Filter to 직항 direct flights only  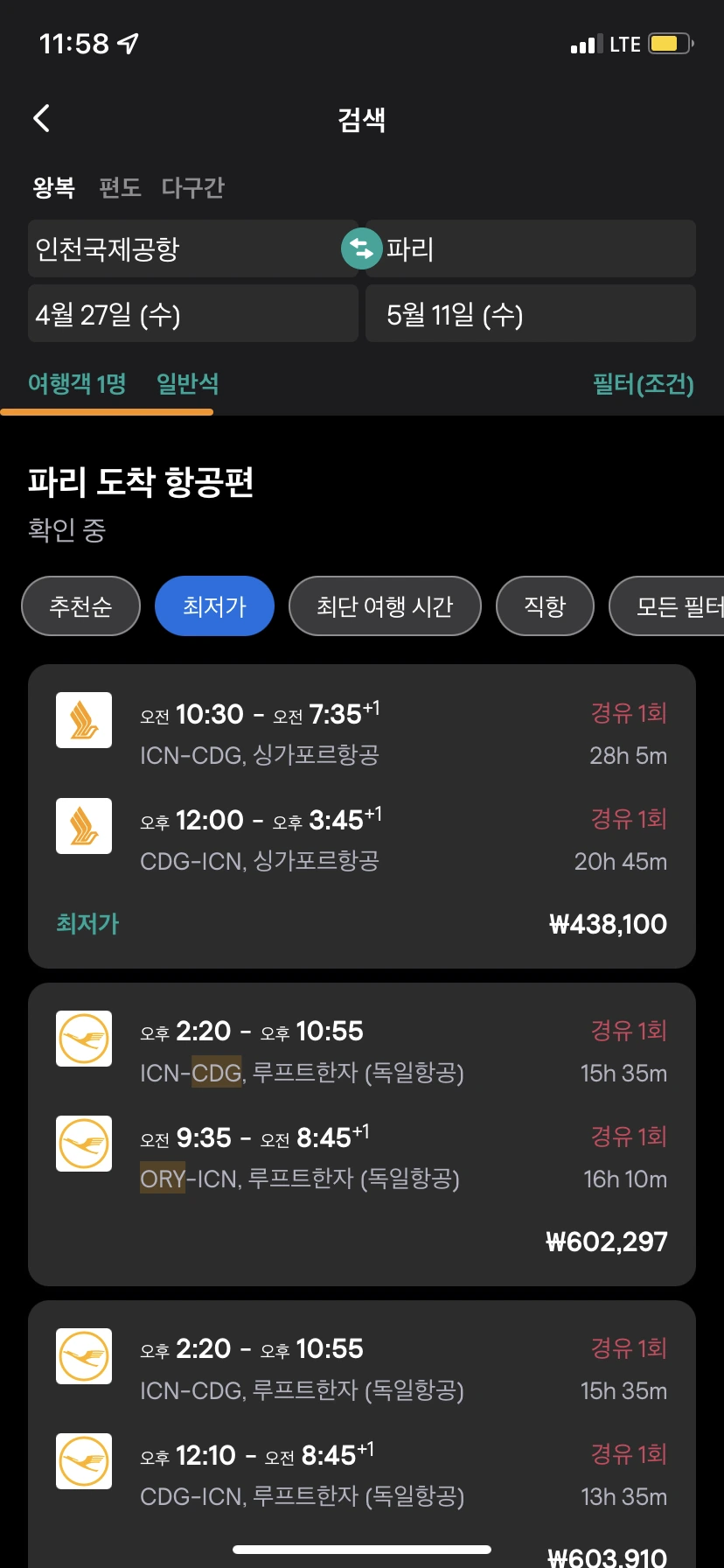tap(545, 605)
